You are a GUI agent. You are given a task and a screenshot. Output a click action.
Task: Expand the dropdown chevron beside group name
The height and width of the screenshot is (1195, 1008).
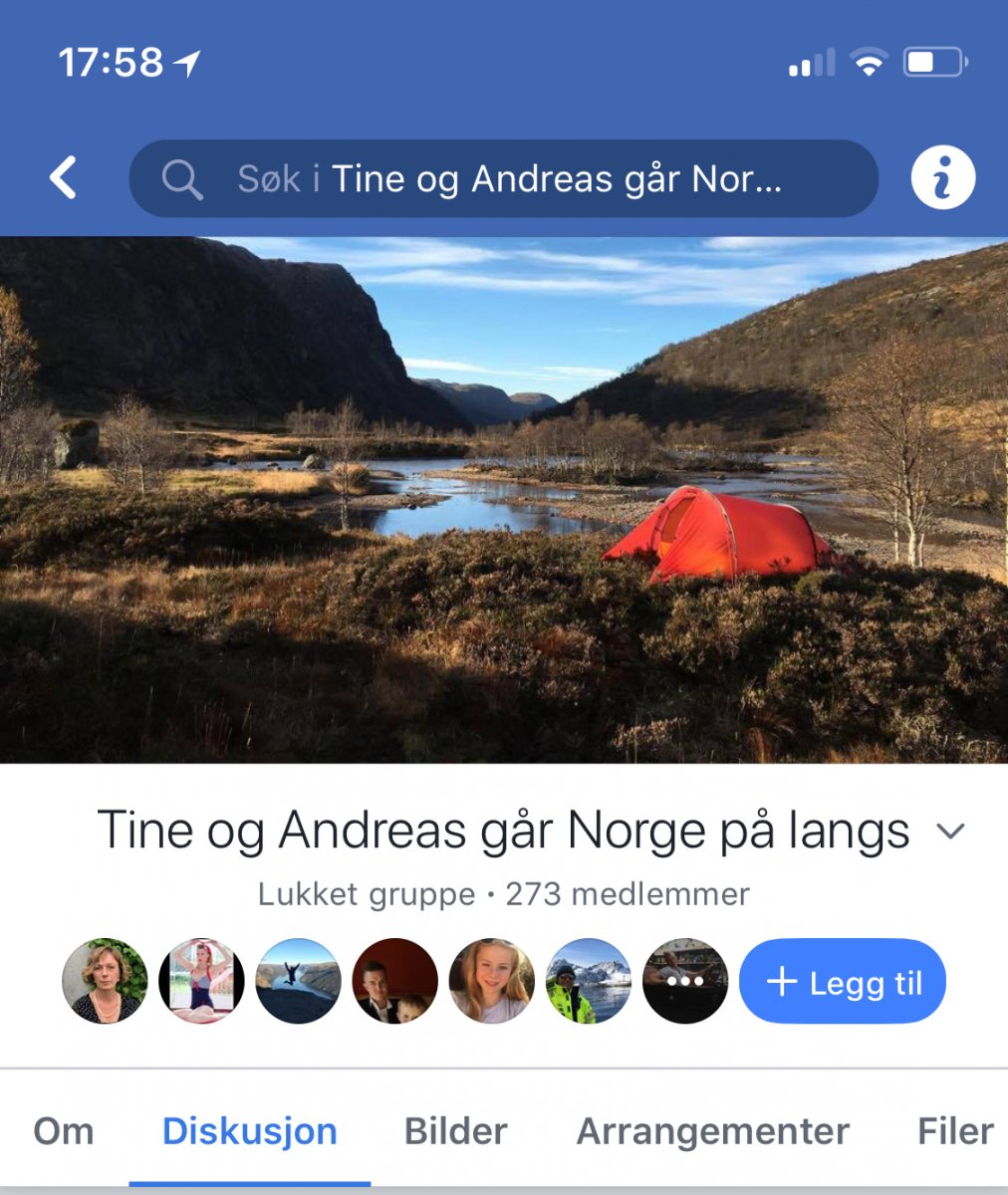[x=951, y=831]
